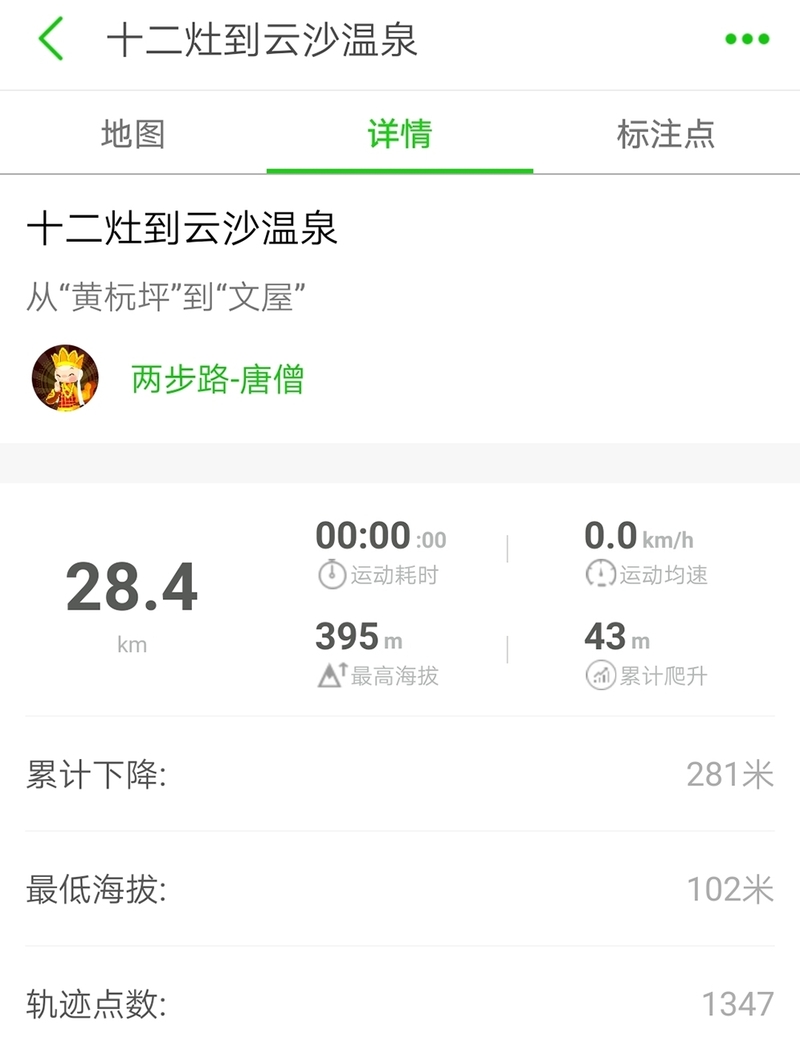800x1045 pixels.
Task: Go back using the green arrow
Action: [51, 40]
